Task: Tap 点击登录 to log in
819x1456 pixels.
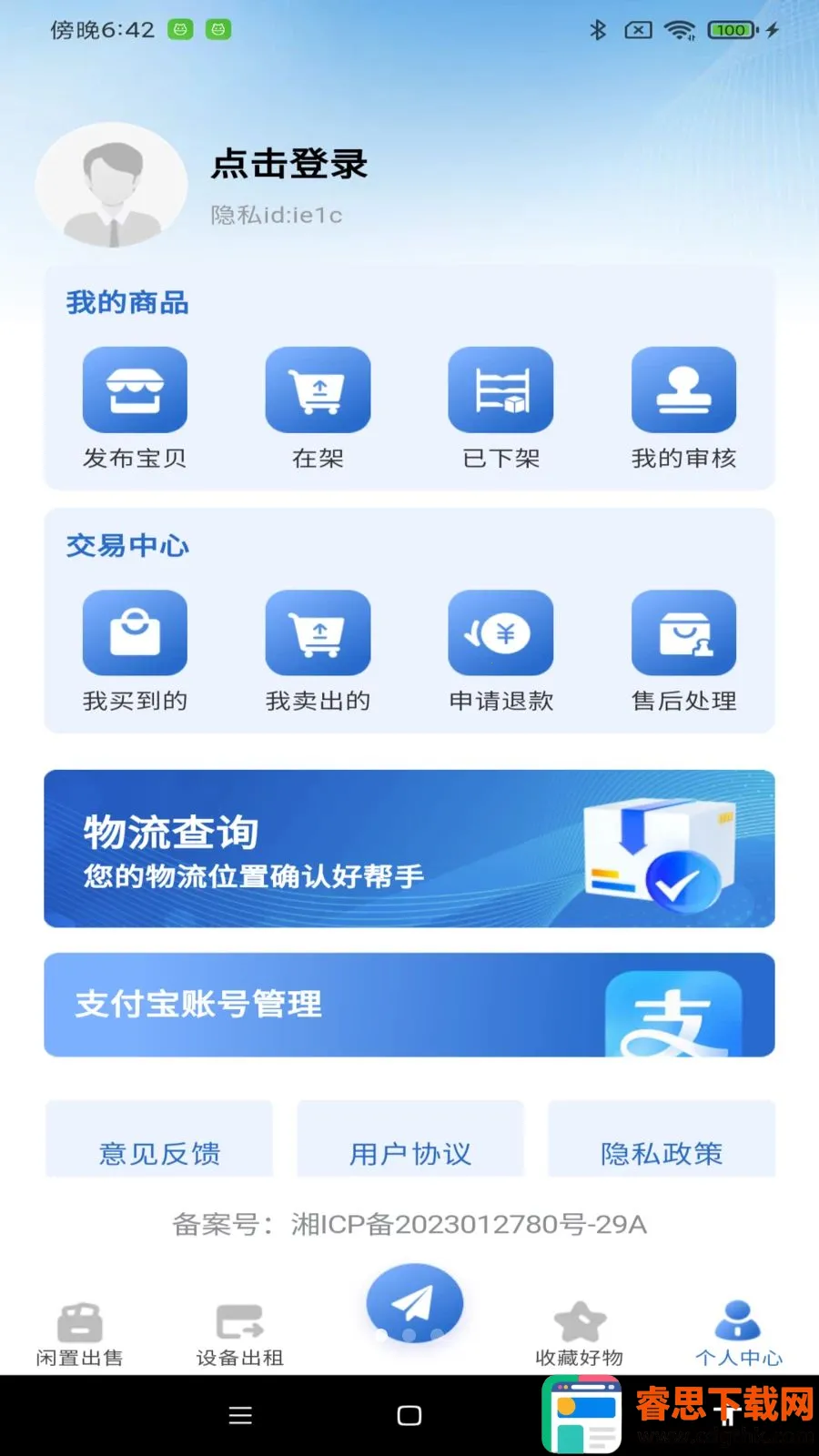Action: coord(289,164)
